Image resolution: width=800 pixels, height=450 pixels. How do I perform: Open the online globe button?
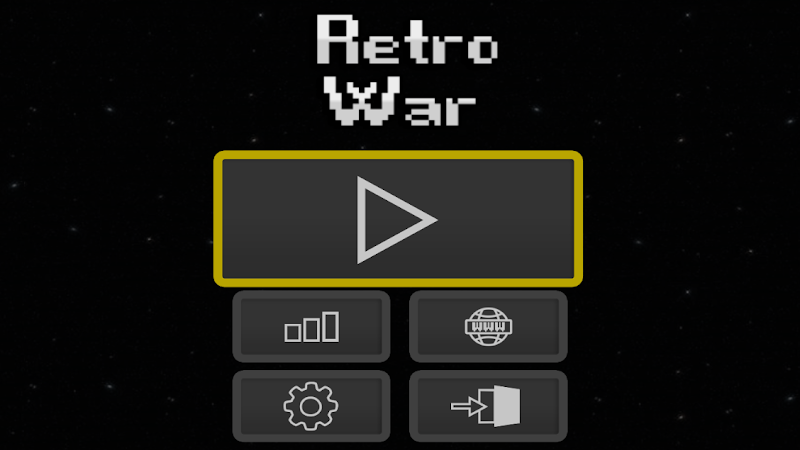[x=488, y=327]
